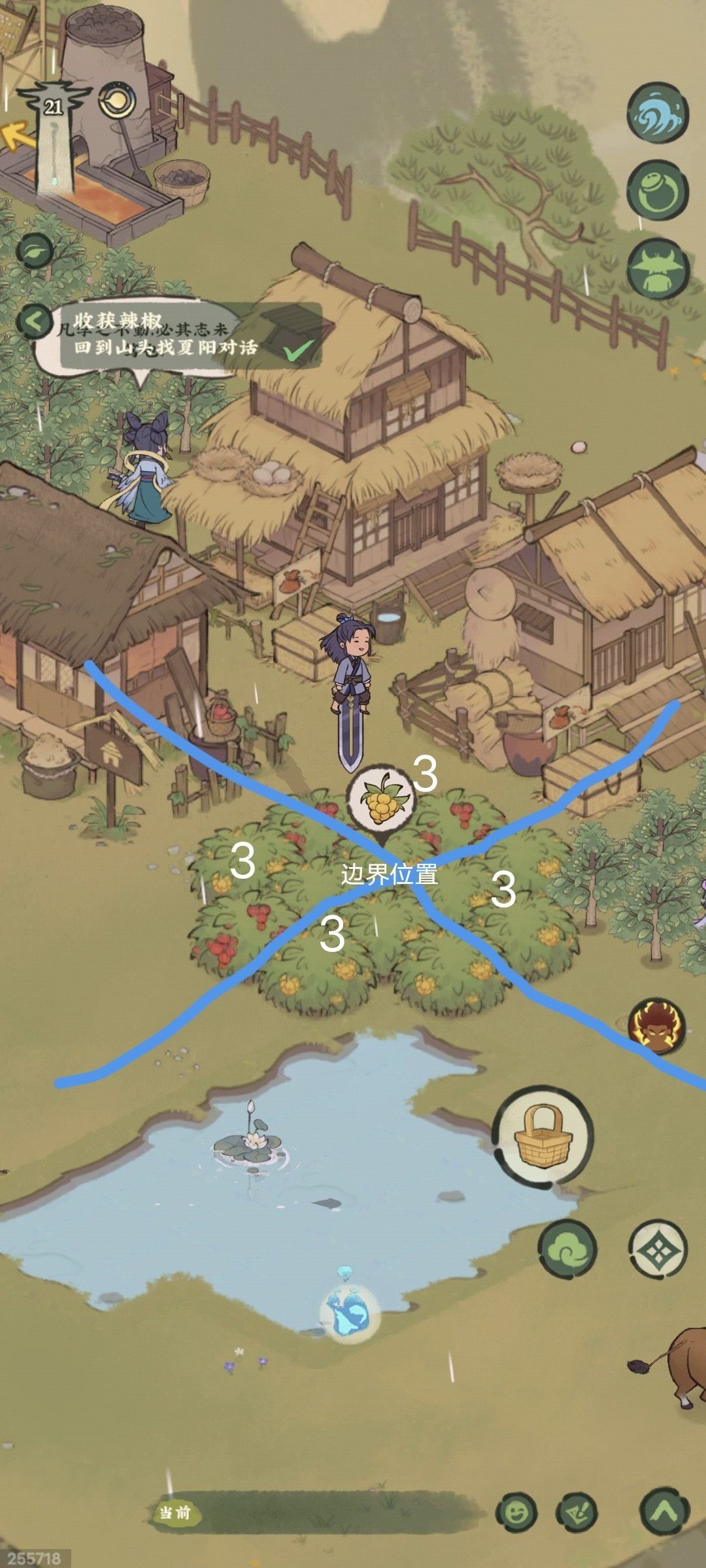Tap the swirl orb next to level
The width and height of the screenshot is (706, 1568).
click(118, 102)
